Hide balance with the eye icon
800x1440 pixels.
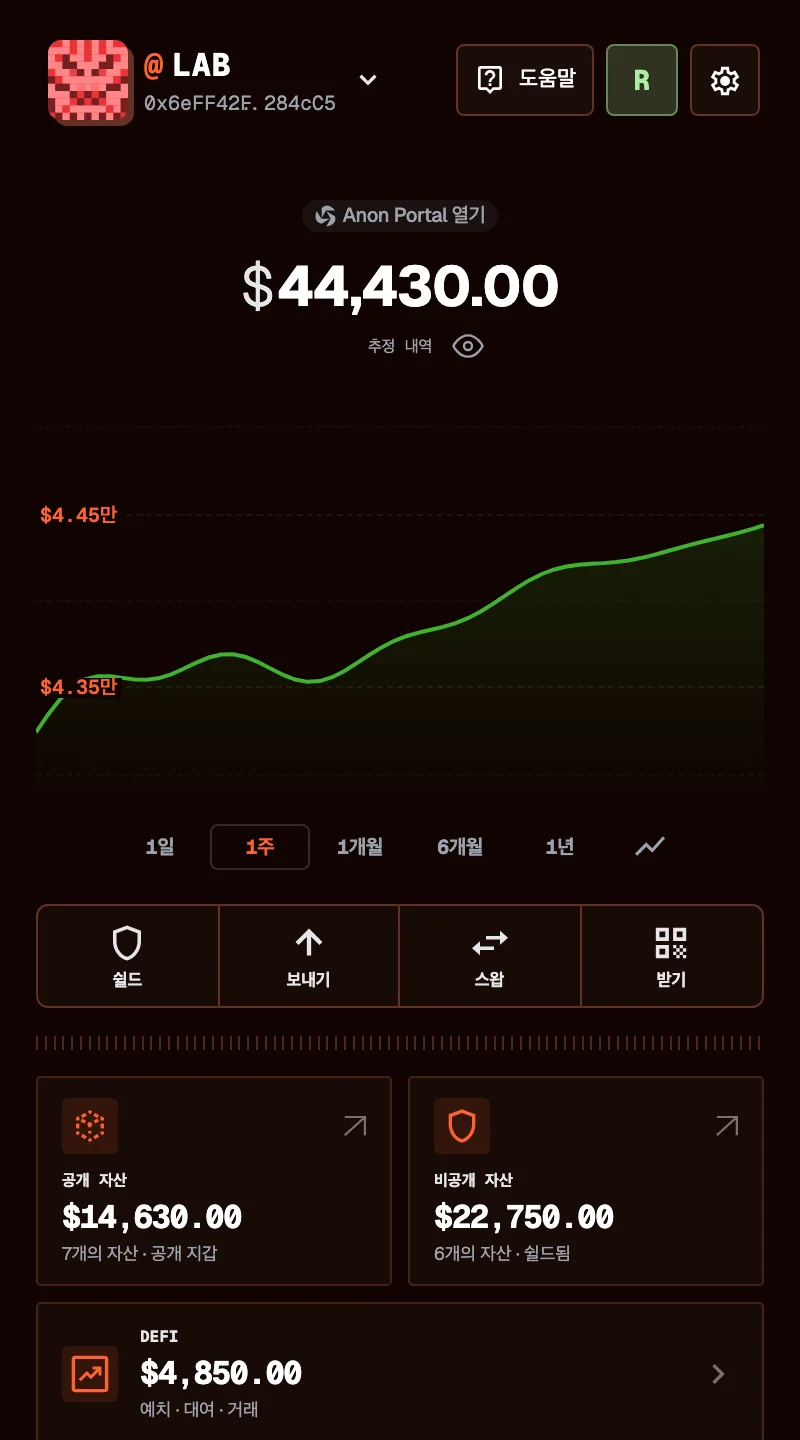click(468, 346)
